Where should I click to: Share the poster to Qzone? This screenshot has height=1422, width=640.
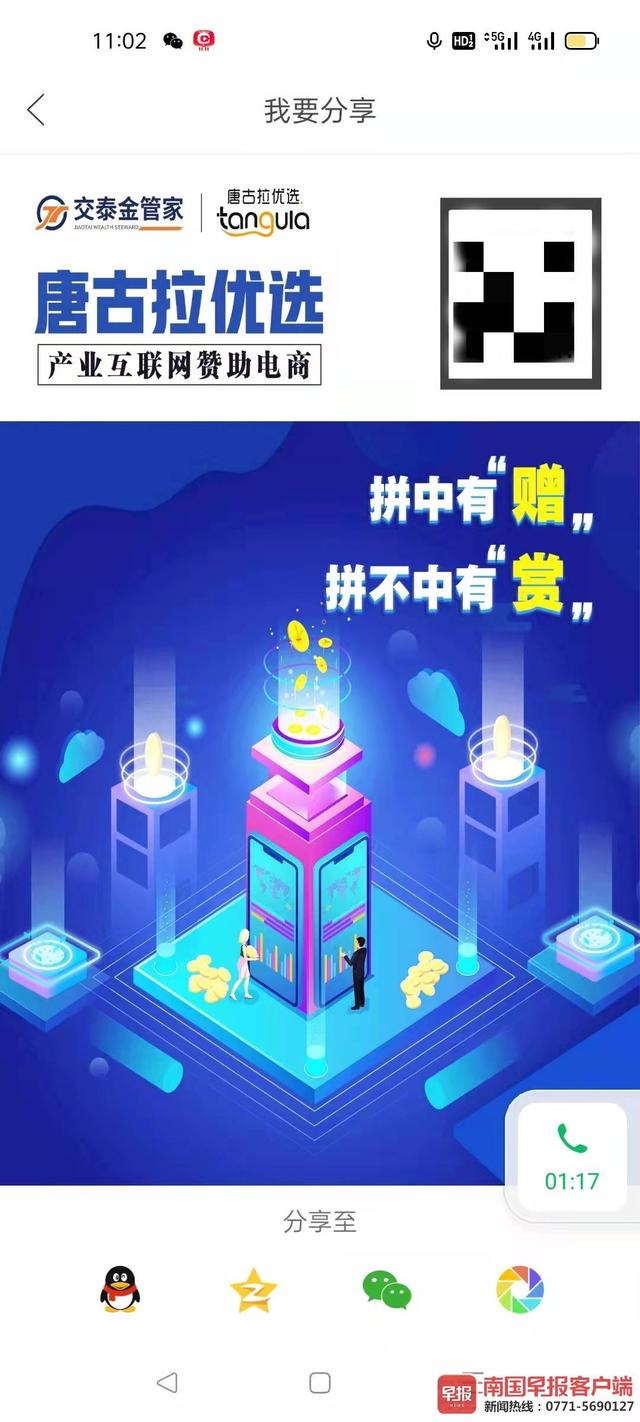[x=253, y=1291]
